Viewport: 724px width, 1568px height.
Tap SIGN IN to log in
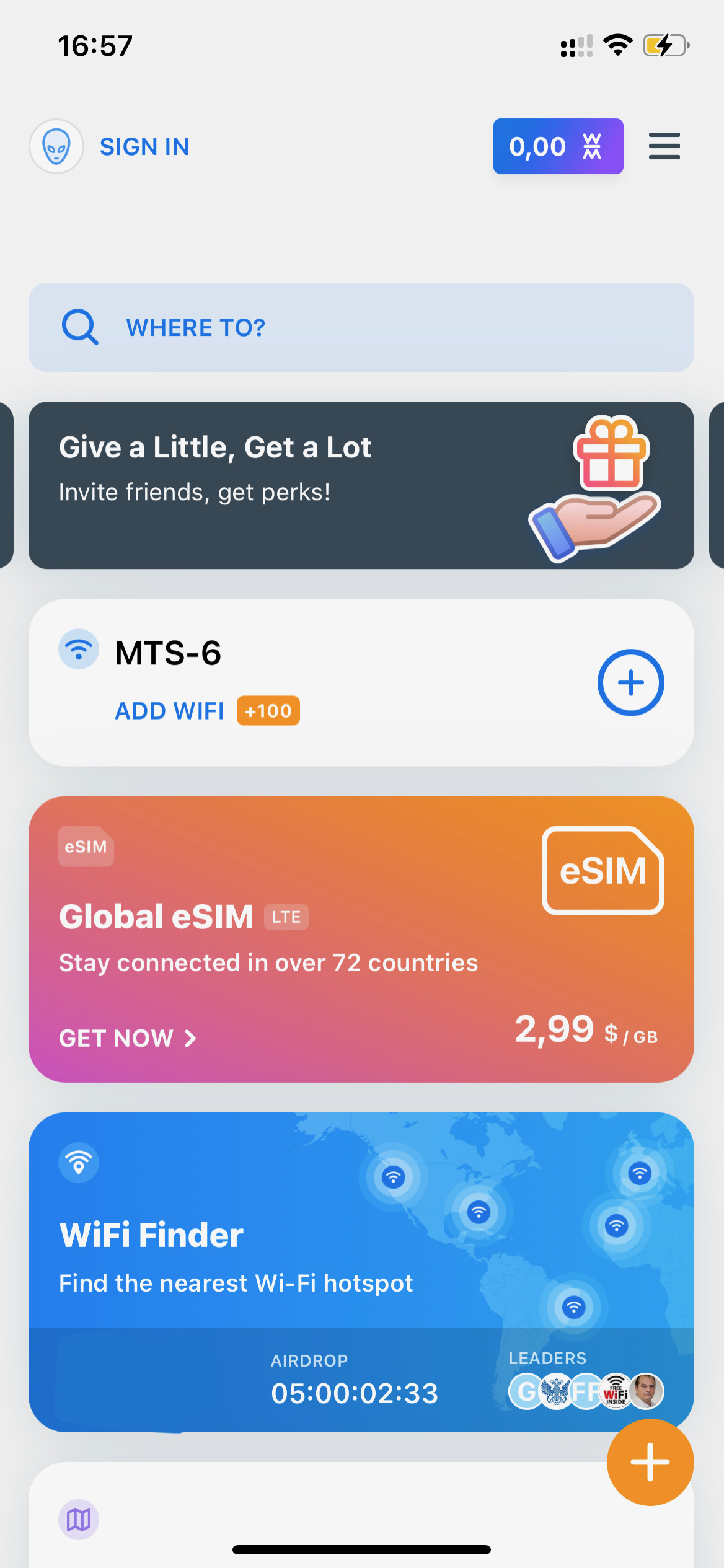click(x=144, y=147)
